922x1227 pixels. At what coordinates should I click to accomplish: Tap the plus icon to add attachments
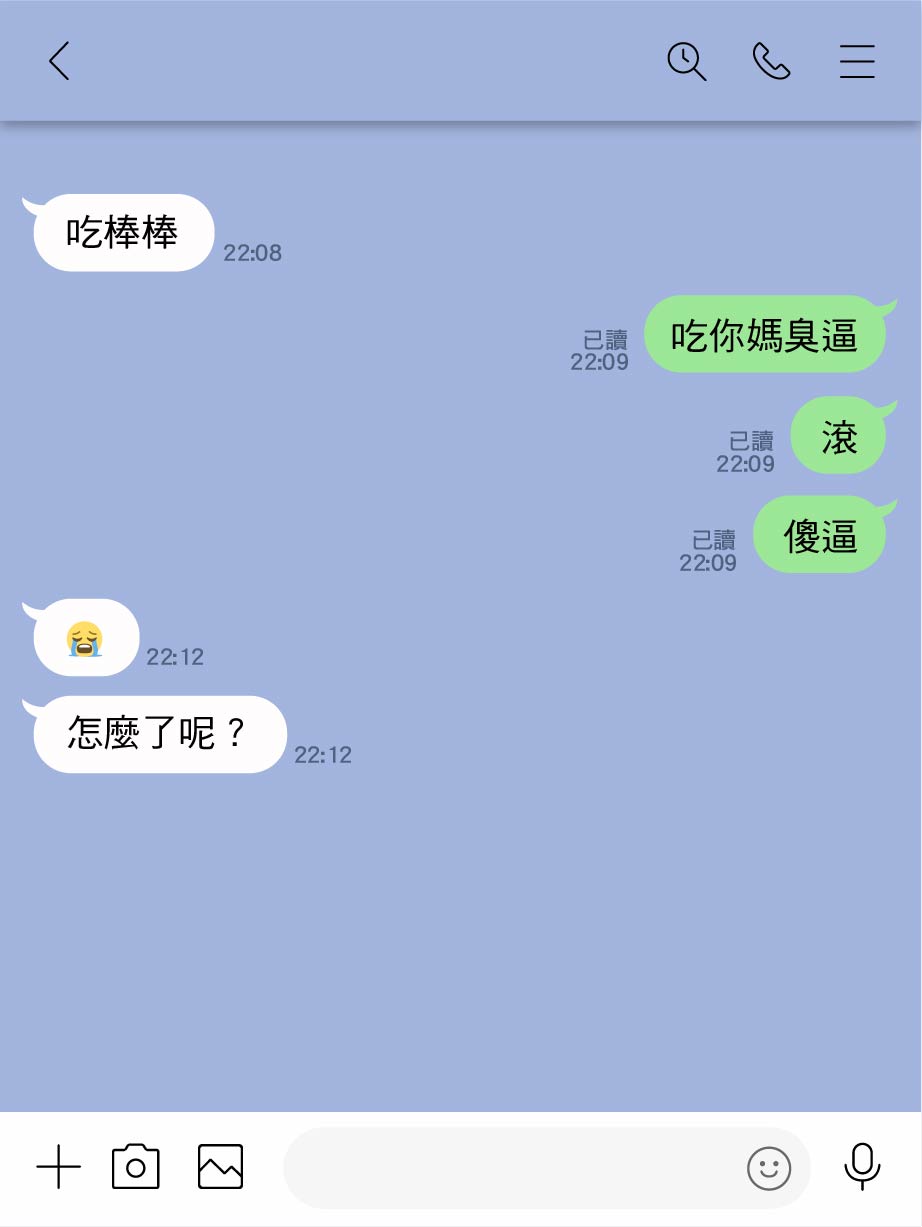coord(59,1167)
